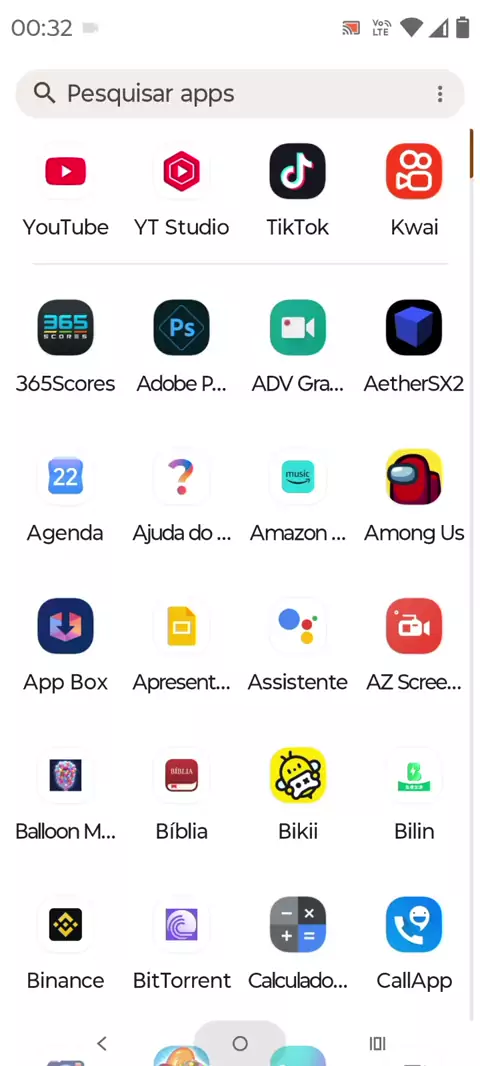
Task: Go to the home screen
Action: 240,1044
